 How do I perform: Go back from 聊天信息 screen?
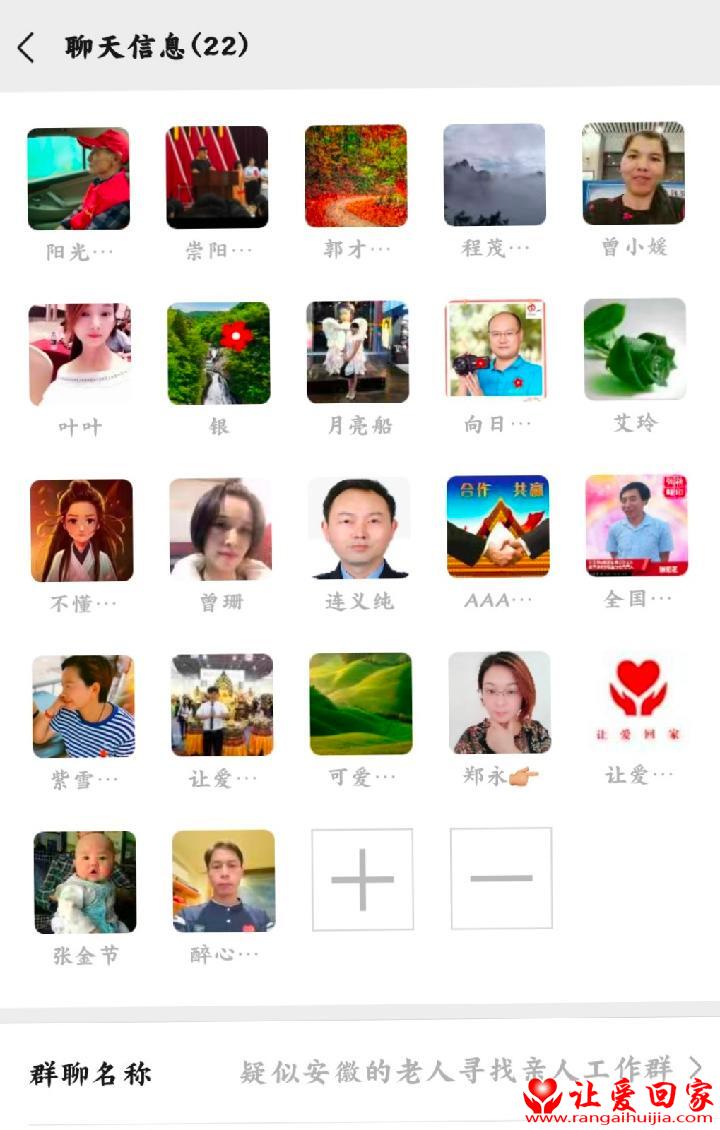[27, 47]
